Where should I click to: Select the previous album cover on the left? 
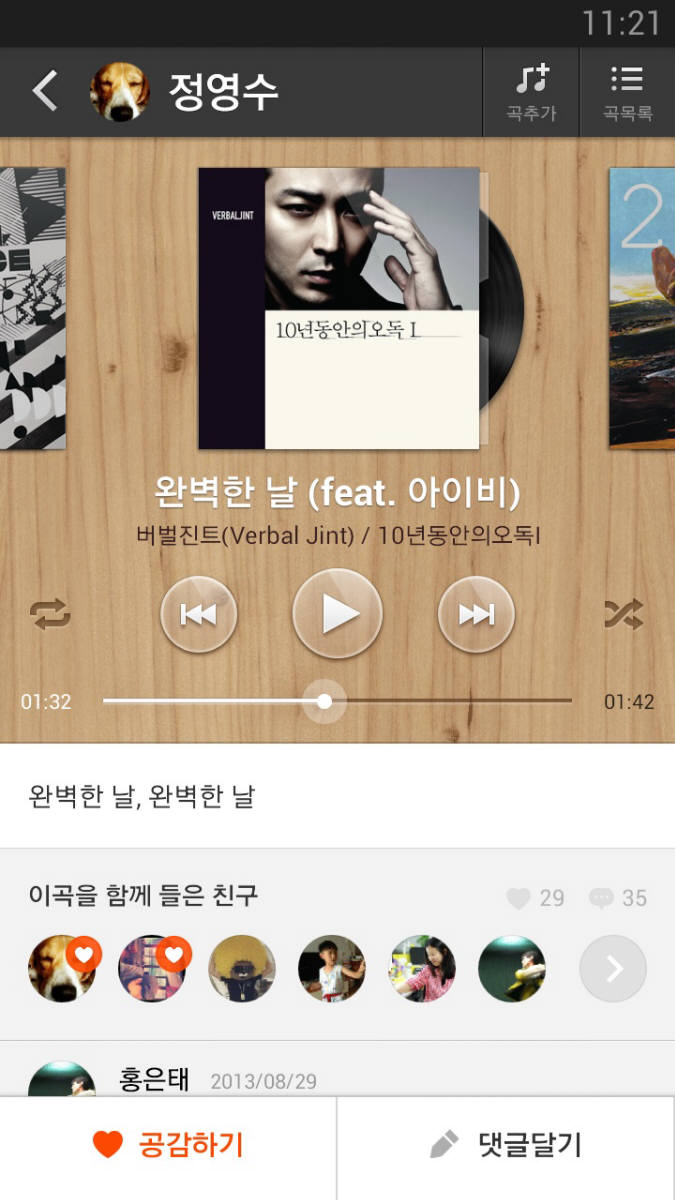click(32, 308)
